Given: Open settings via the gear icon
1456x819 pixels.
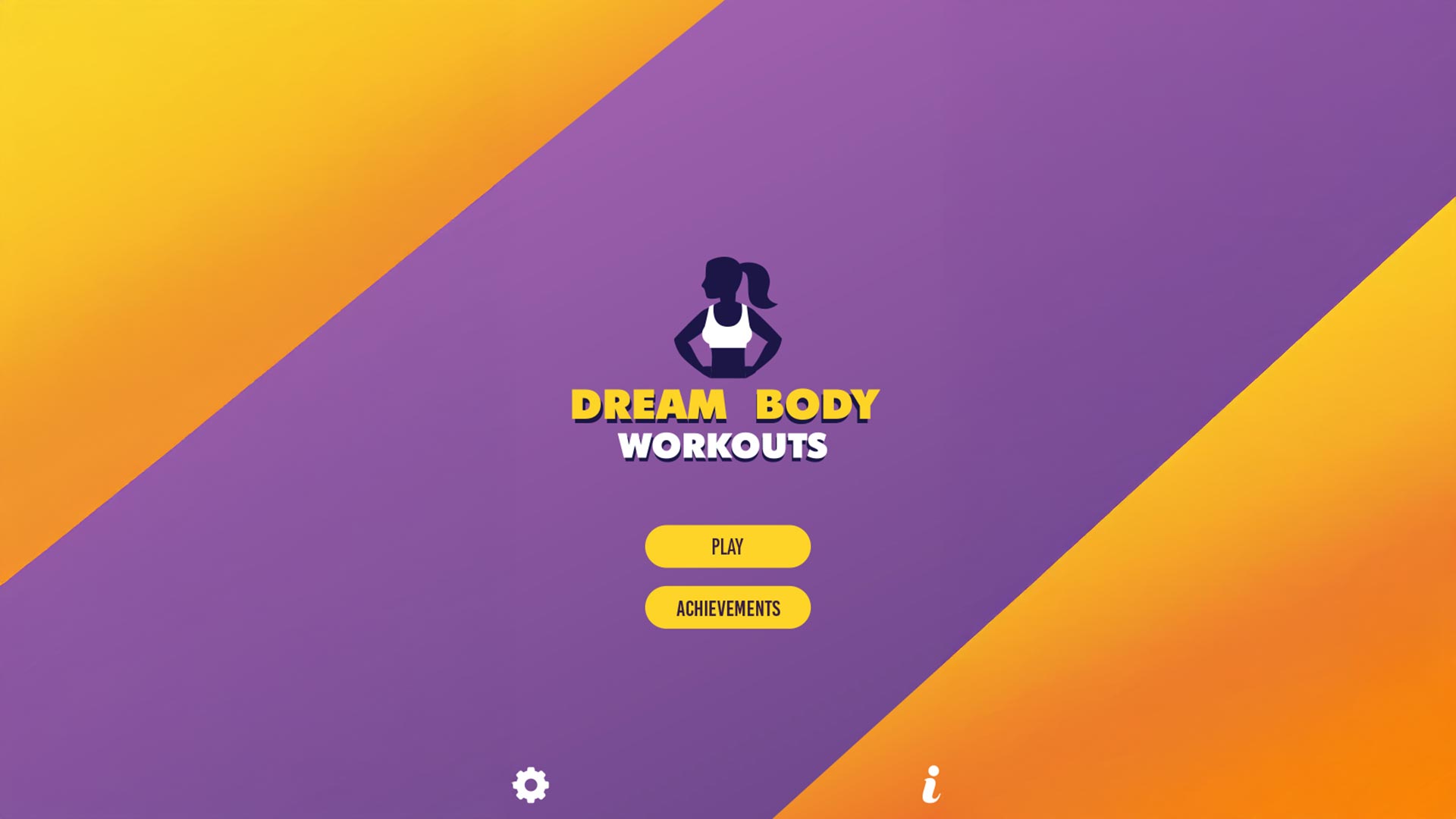Looking at the screenshot, I should 530,785.
